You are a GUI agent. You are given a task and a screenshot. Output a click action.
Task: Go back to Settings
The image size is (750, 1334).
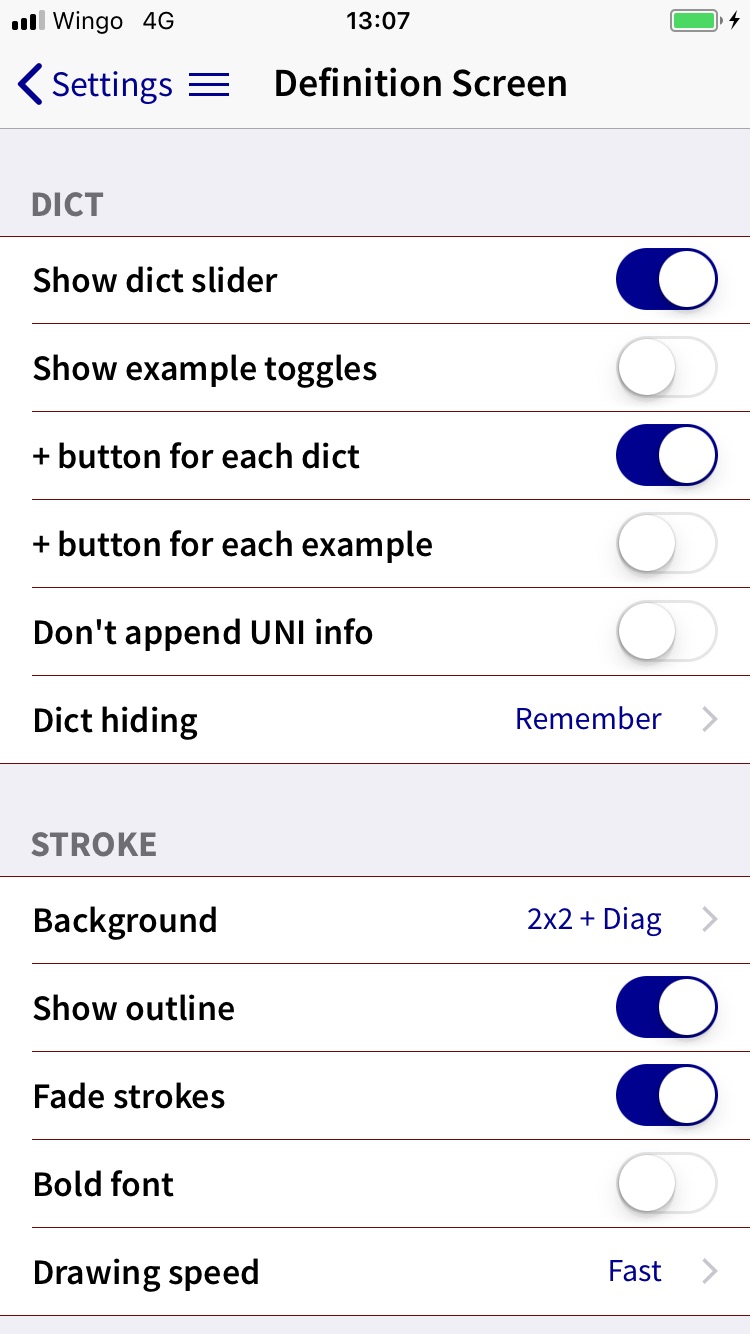(x=95, y=85)
